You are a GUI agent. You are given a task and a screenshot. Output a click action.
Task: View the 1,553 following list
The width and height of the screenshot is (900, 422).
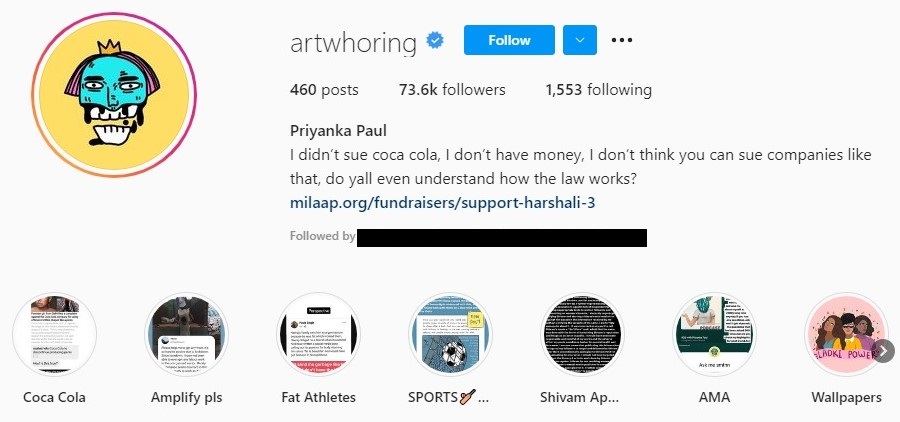[598, 89]
